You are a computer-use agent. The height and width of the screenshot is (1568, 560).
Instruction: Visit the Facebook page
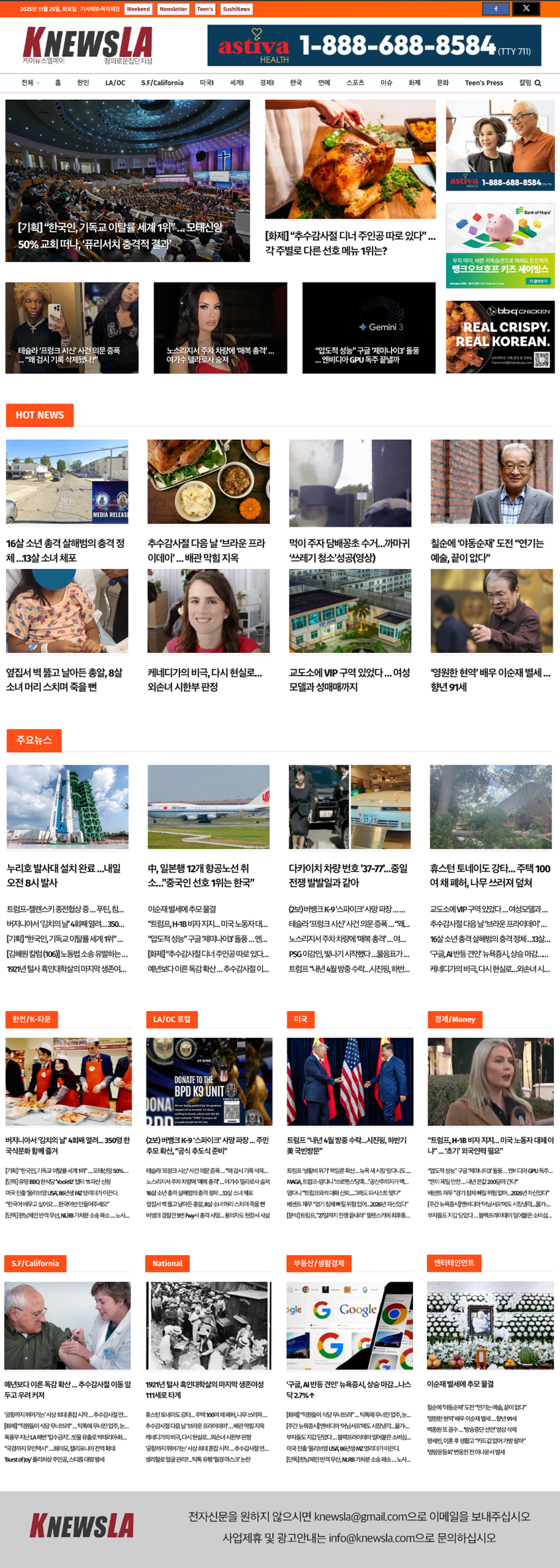coord(495,9)
